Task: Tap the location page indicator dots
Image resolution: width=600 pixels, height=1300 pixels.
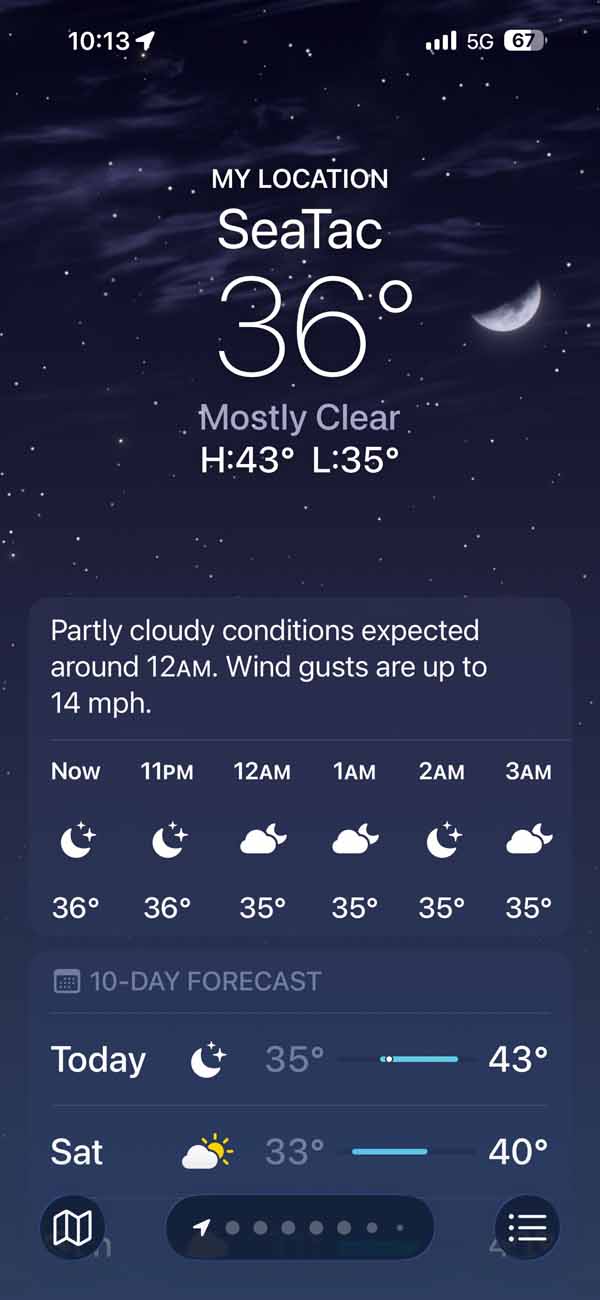Action: (x=300, y=1227)
